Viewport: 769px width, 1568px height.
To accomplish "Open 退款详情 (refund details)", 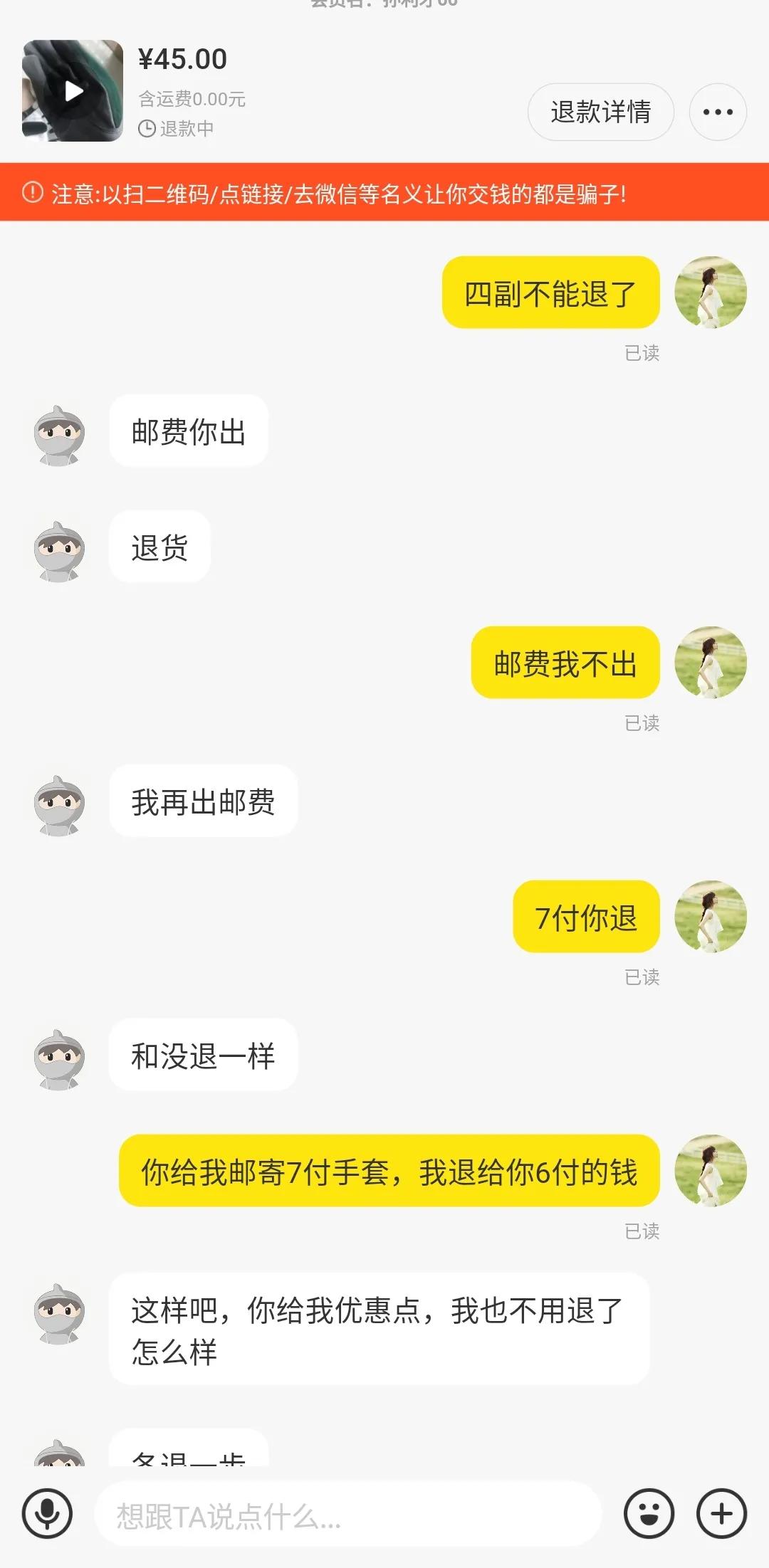I will (600, 112).
